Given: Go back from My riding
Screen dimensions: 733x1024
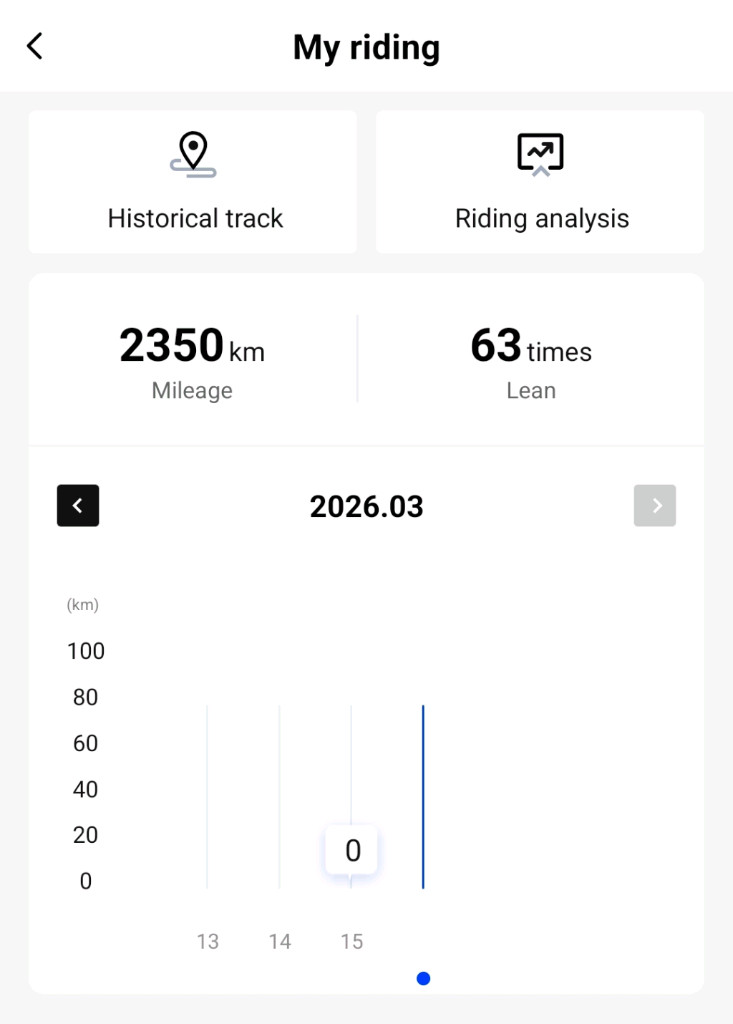Looking at the screenshot, I should click(35, 46).
